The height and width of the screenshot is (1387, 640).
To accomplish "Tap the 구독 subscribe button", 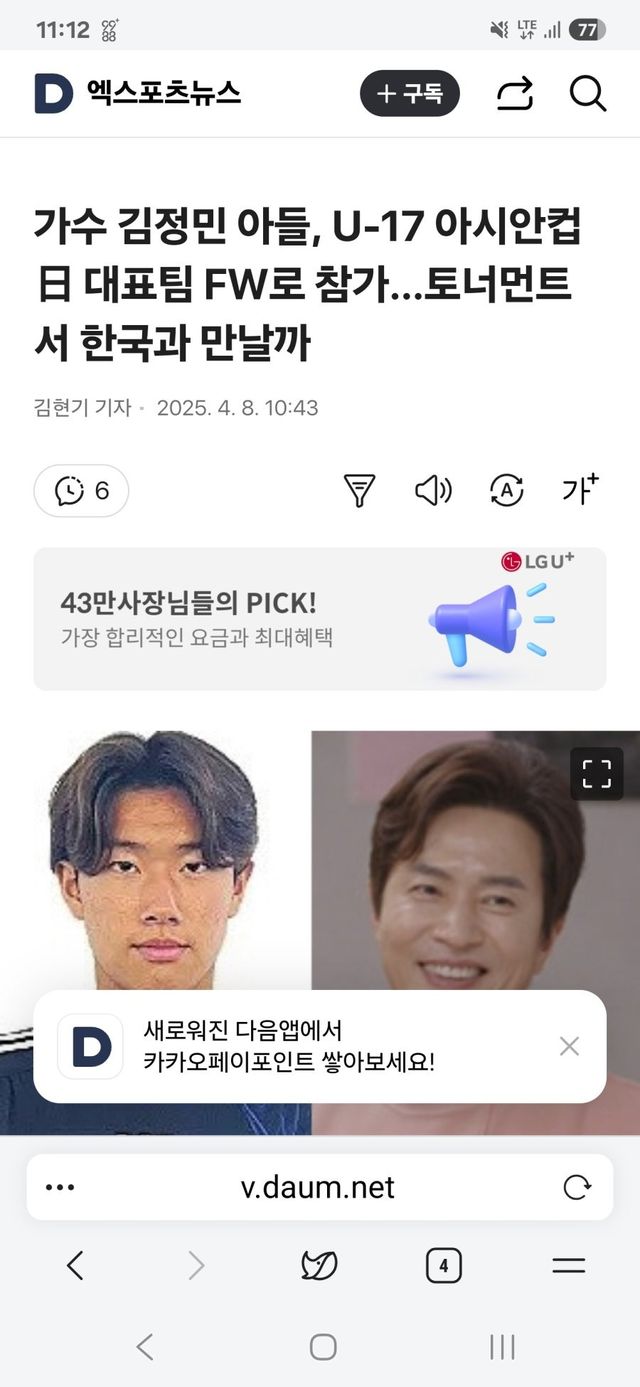I will pyautogui.click(x=409, y=94).
